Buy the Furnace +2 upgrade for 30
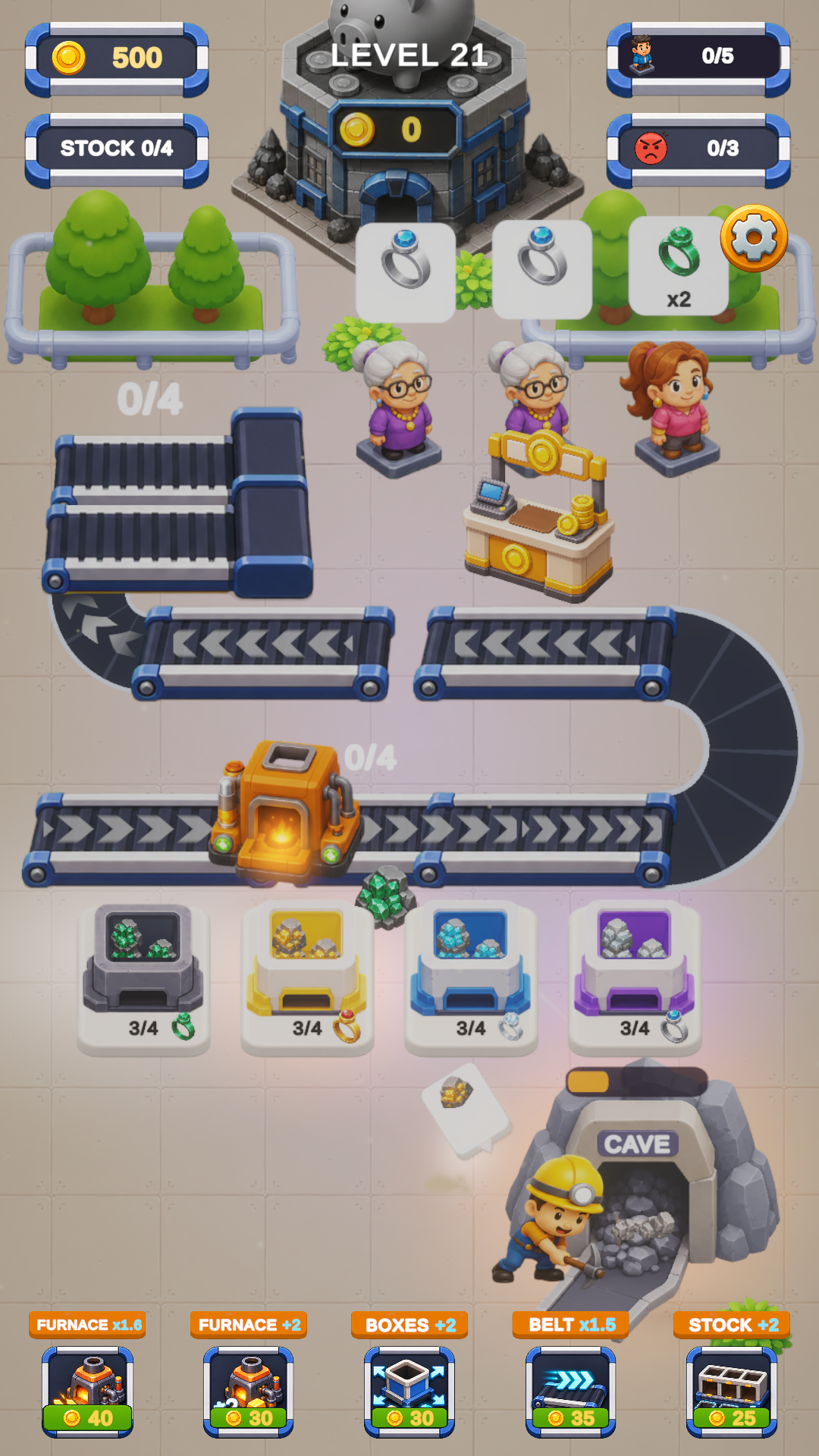Viewport: 819px width, 1456px height. coord(249,1392)
